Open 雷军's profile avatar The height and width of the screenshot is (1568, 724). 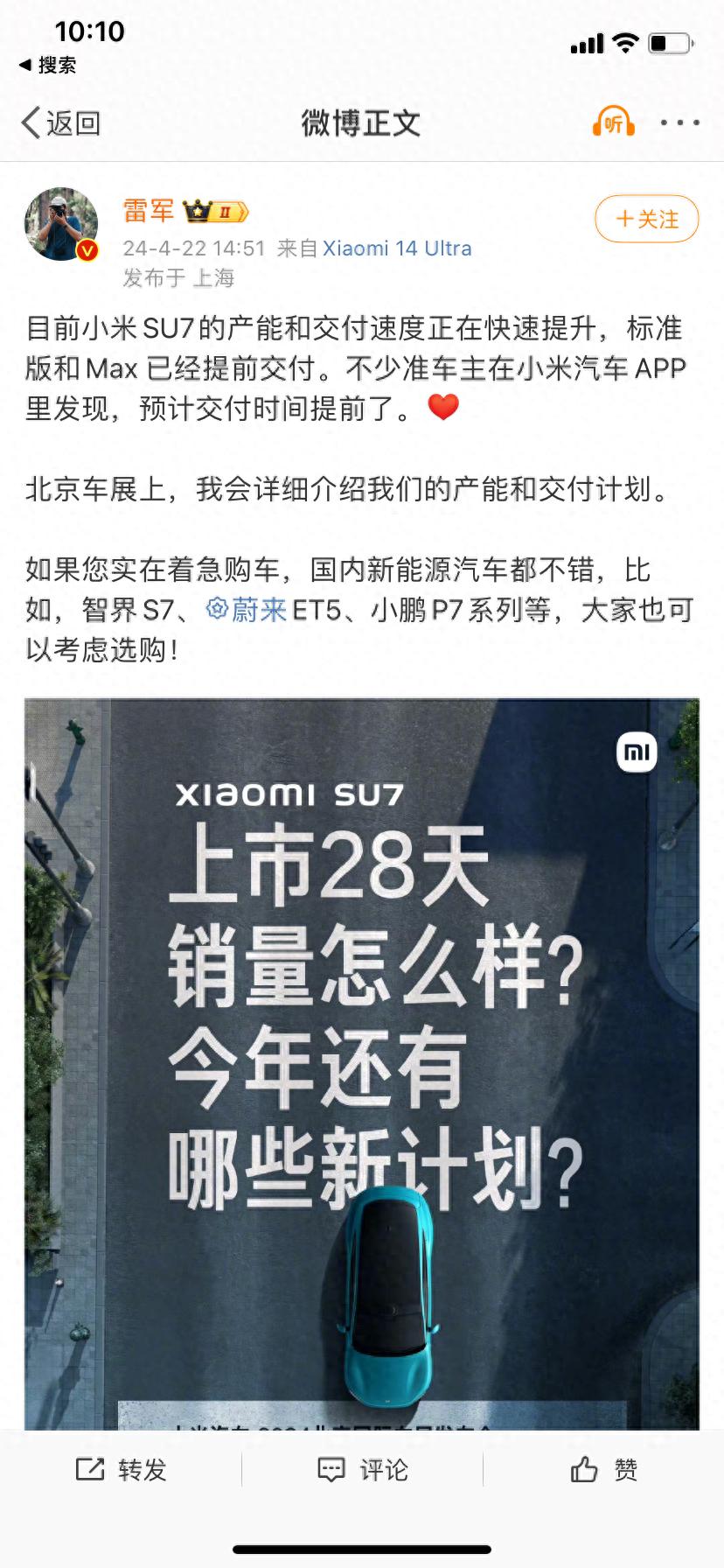point(61,224)
